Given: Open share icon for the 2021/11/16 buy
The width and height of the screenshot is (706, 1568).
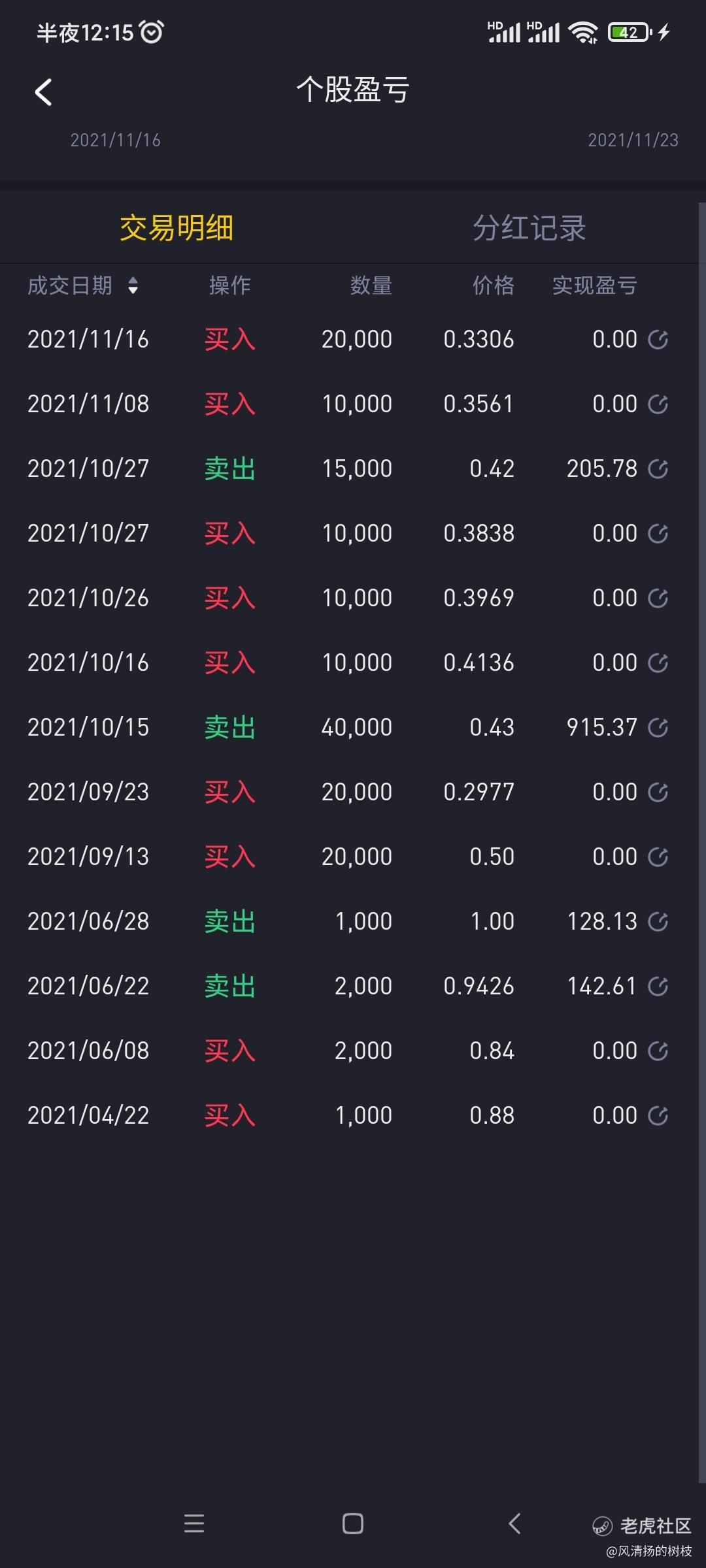Looking at the screenshot, I should click(658, 340).
